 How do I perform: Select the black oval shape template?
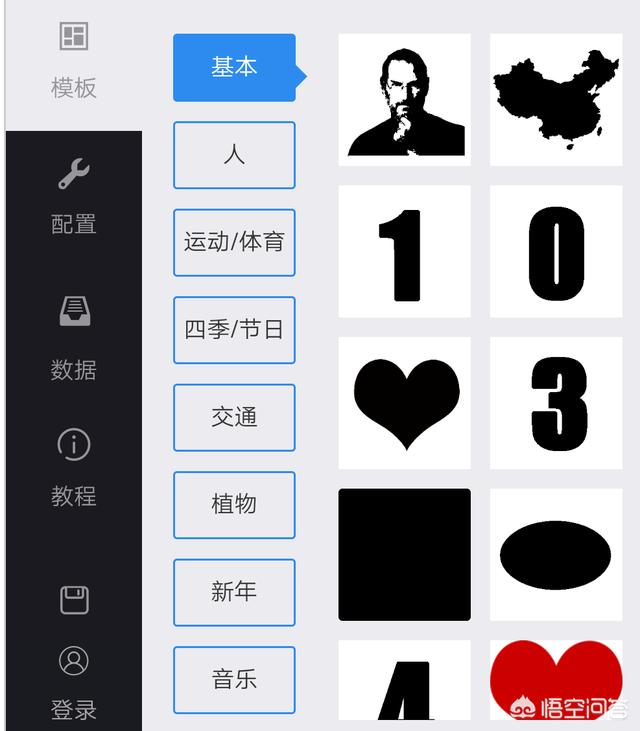pos(556,555)
